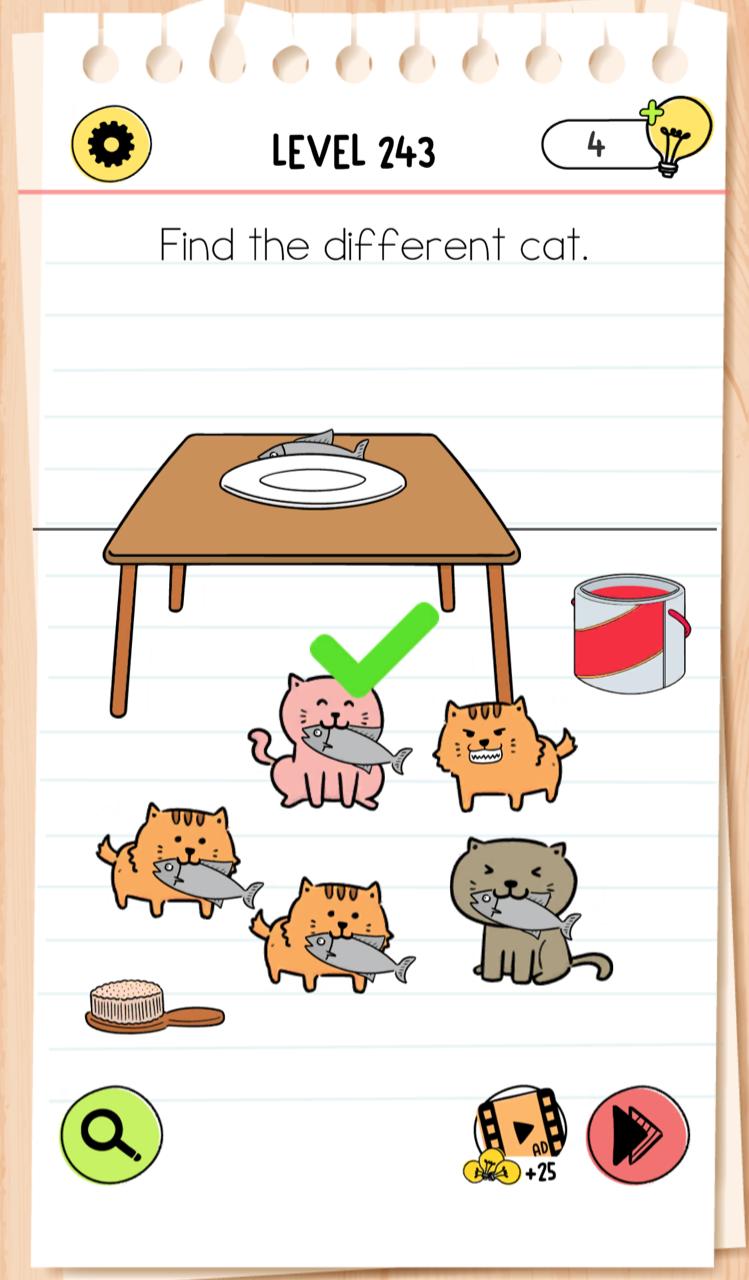This screenshot has height=1280, width=749.
Task: Select the angry orange cat without a fish
Action: pyautogui.click(x=500, y=753)
